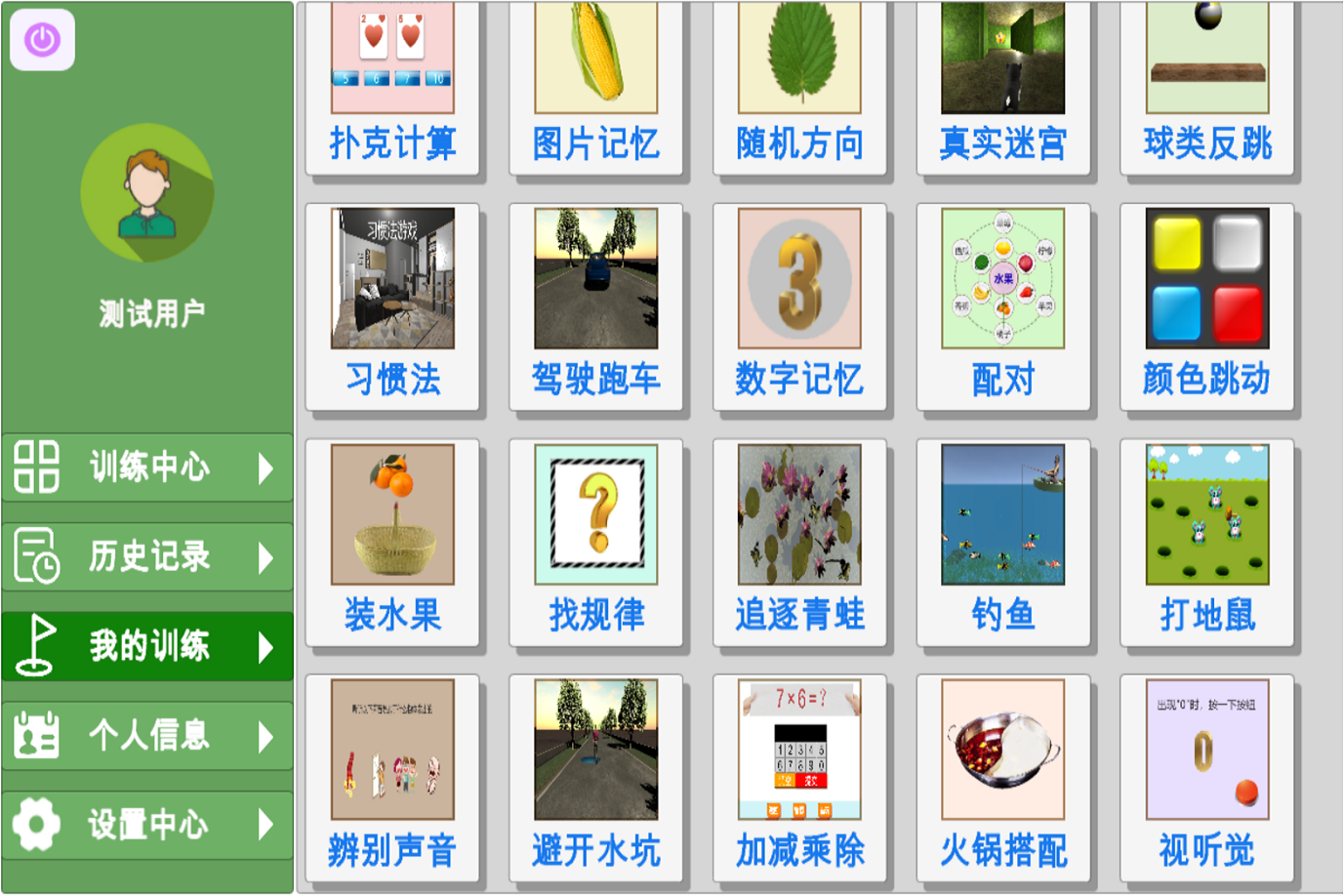Open 个人信息 in the side menu
Image resolution: width=1344 pixels, height=896 pixels.
[x=147, y=736]
